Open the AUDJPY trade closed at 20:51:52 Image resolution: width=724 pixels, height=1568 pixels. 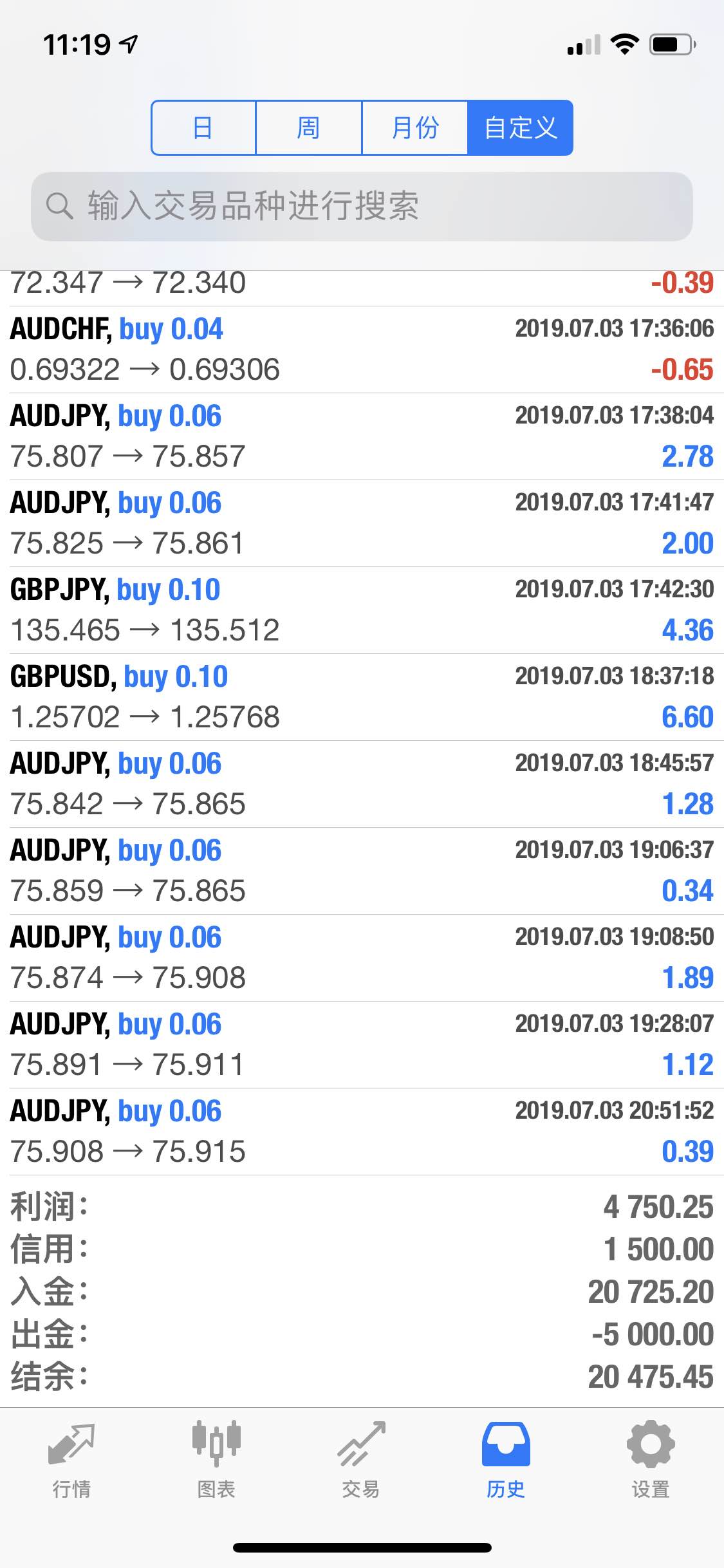click(362, 1132)
